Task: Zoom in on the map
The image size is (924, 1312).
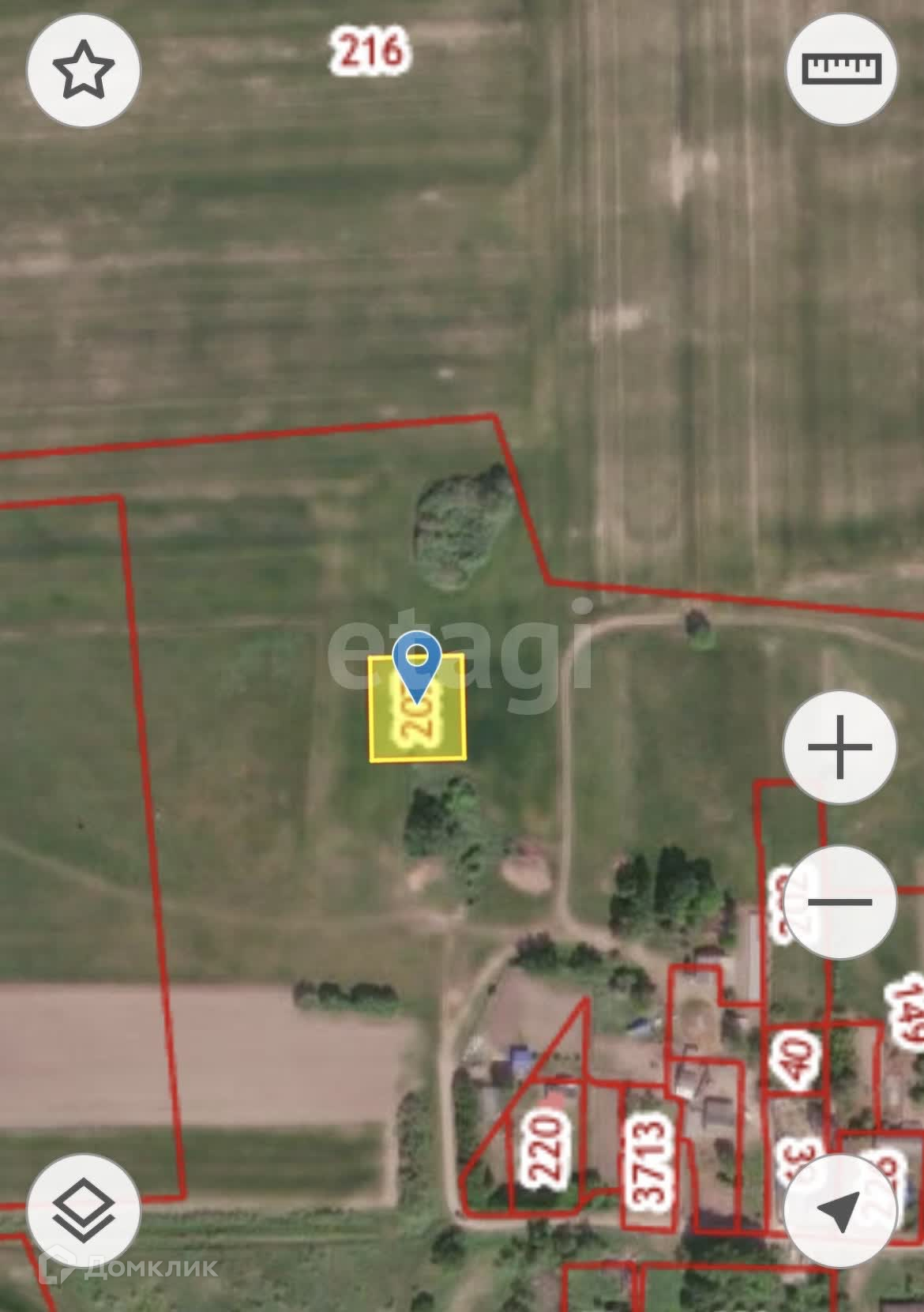Action: [x=839, y=746]
